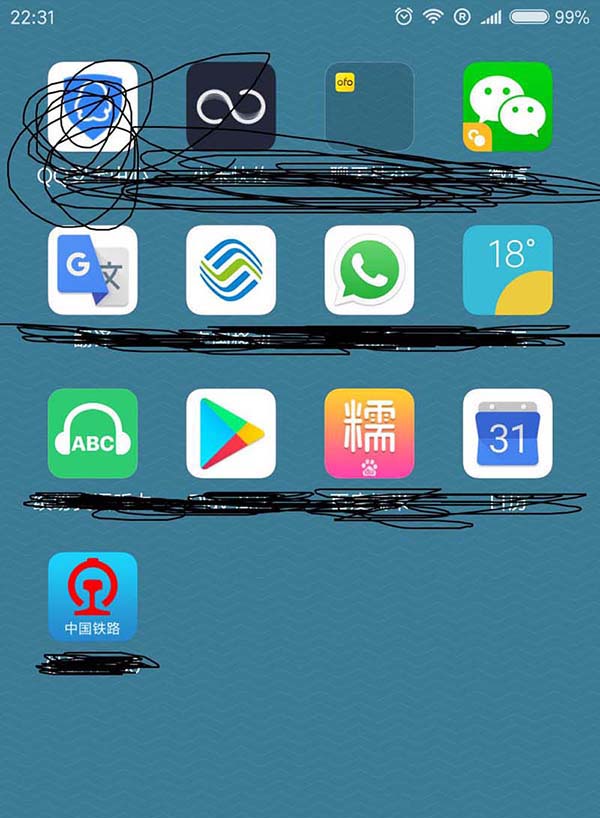Open the Google Play Store
600x818 pixels.
pos(231,433)
